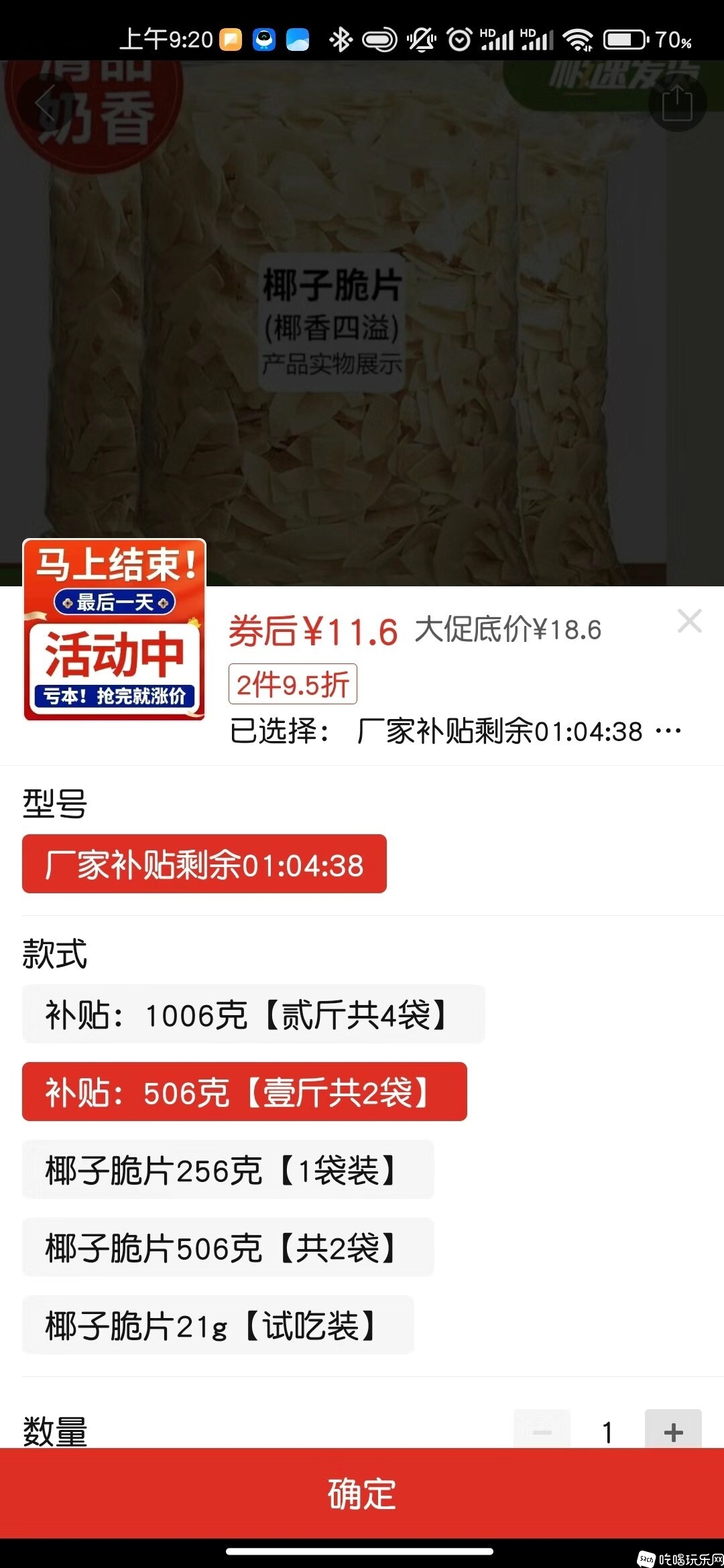Screen dimensions: 724x1568
Task: Share this product
Action: 677,103
